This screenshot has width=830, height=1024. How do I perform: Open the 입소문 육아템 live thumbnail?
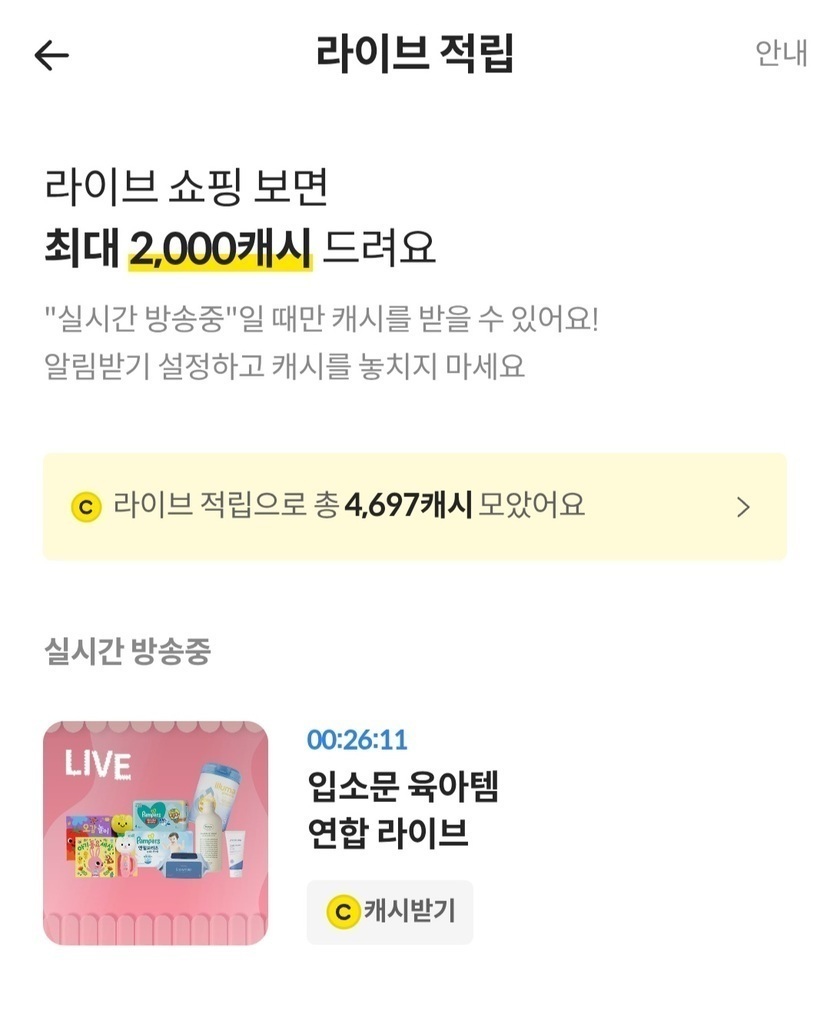coord(156,833)
